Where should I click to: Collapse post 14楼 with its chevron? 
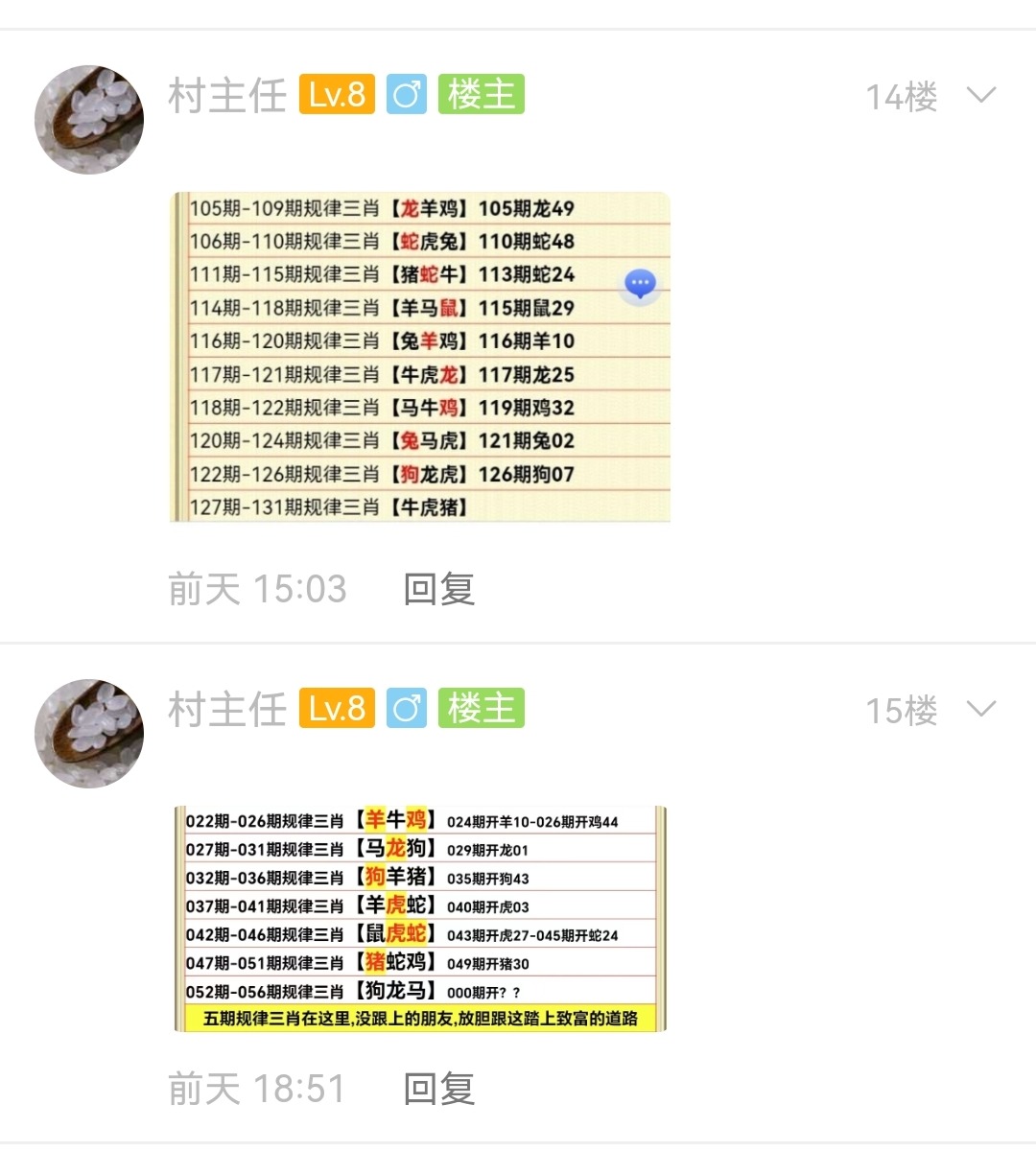point(980,96)
